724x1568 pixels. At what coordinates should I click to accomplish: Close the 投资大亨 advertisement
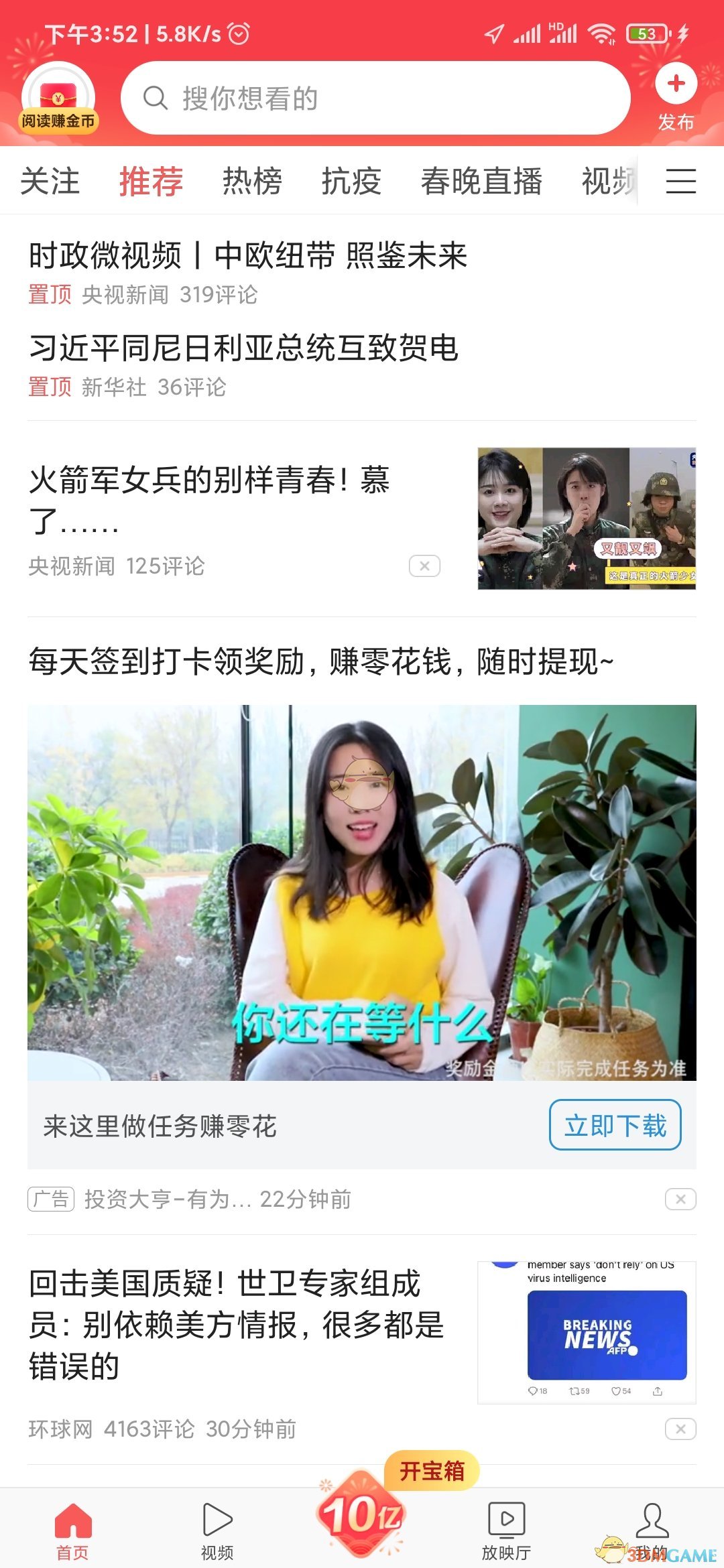(680, 1199)
